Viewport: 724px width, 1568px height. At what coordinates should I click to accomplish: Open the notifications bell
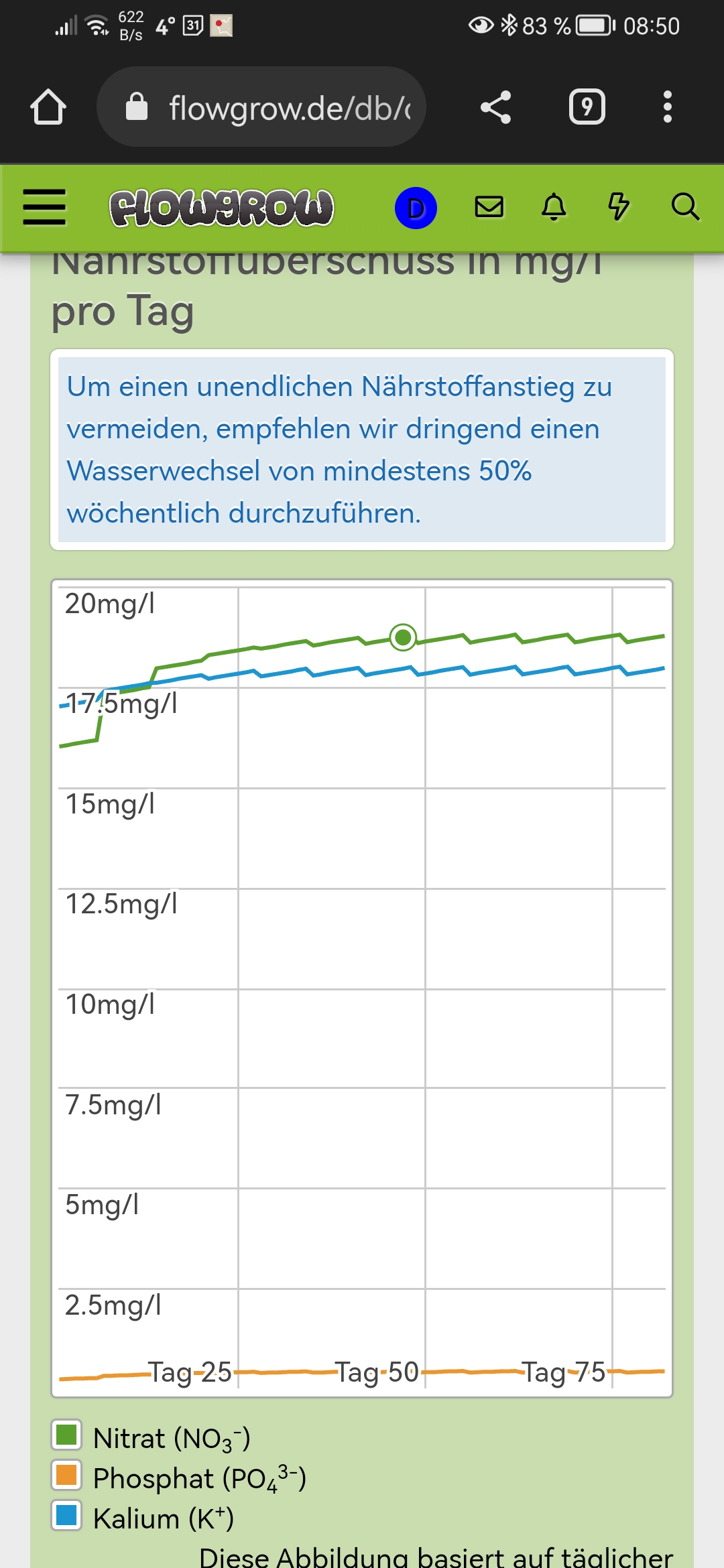tap(554, 207)
